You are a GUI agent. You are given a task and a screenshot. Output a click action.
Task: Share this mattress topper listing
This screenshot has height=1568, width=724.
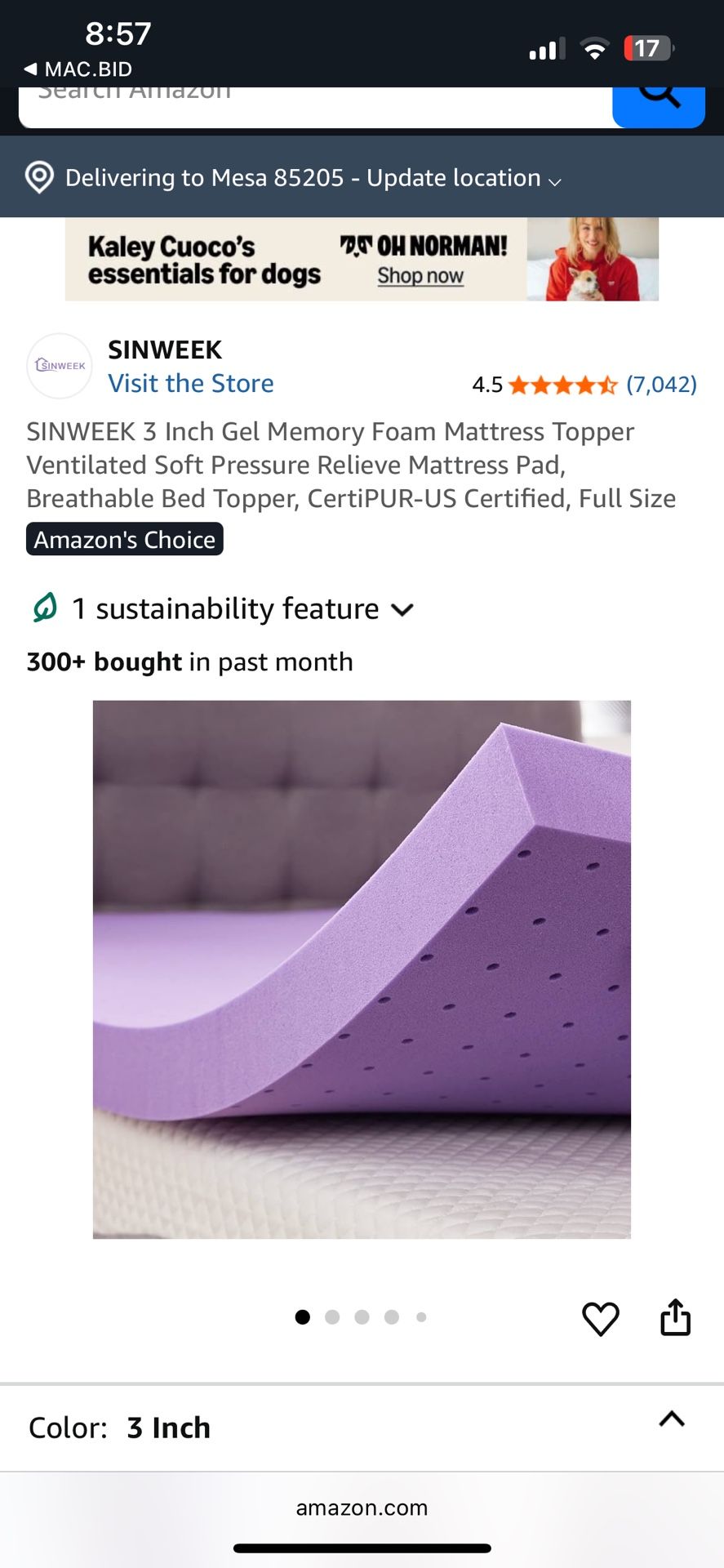[x=675, y=1316]
